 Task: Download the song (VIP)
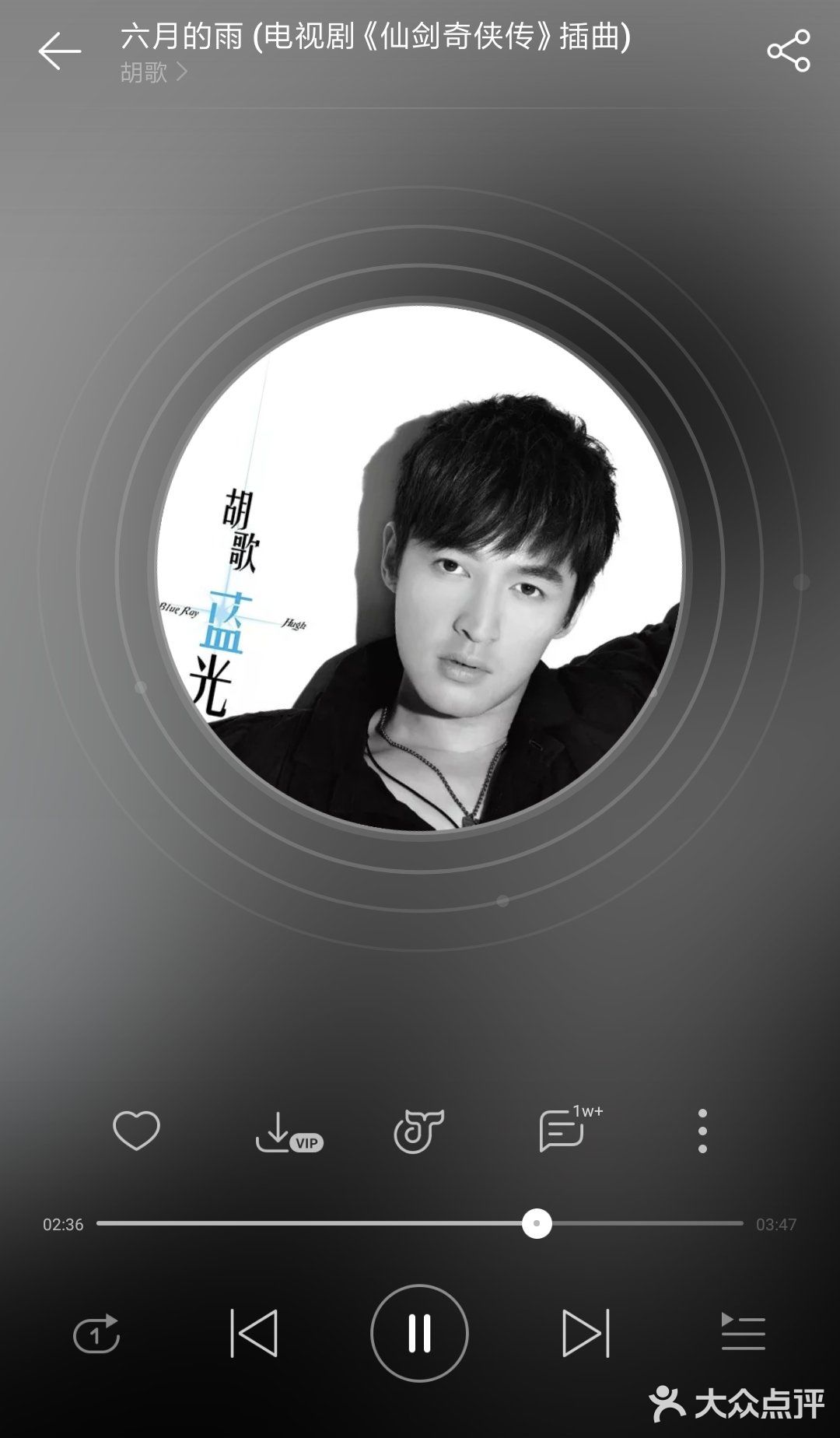point(289,1132)
